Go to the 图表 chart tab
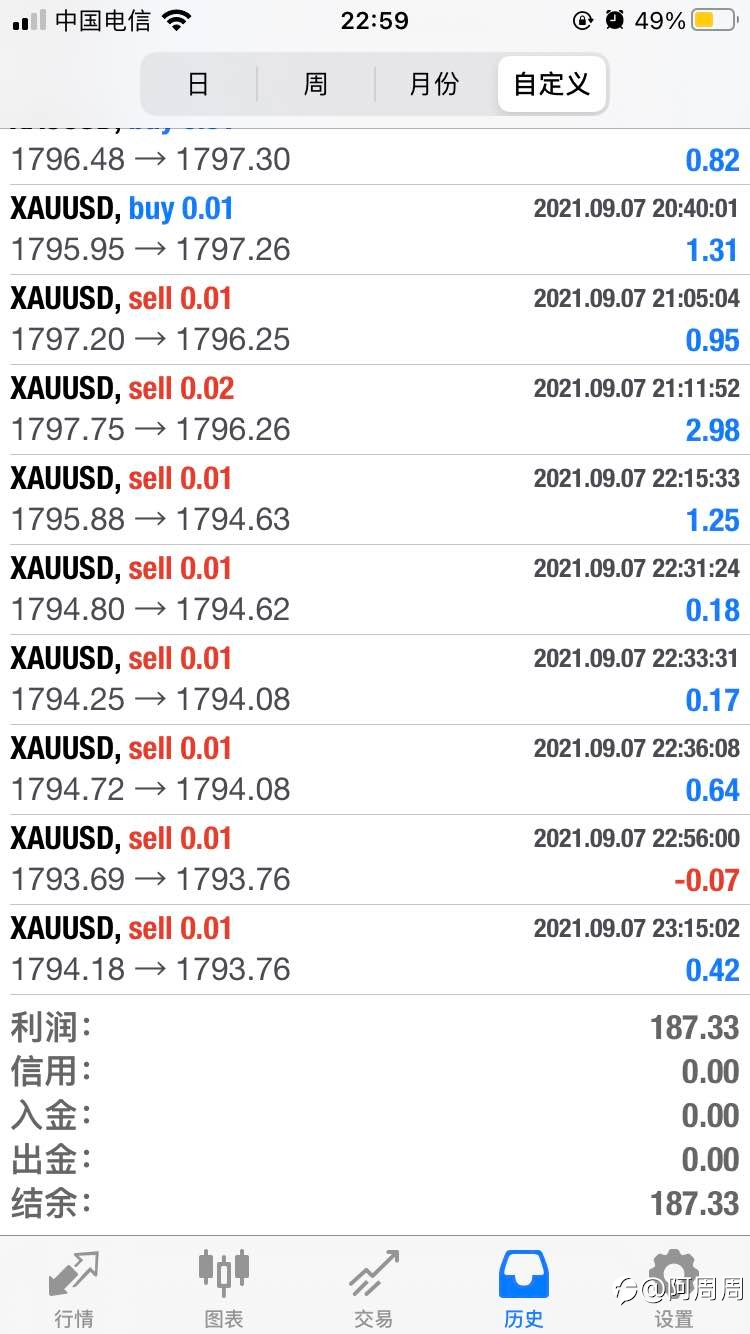Screen dimensions: 750x1334 pos(224,1288)
